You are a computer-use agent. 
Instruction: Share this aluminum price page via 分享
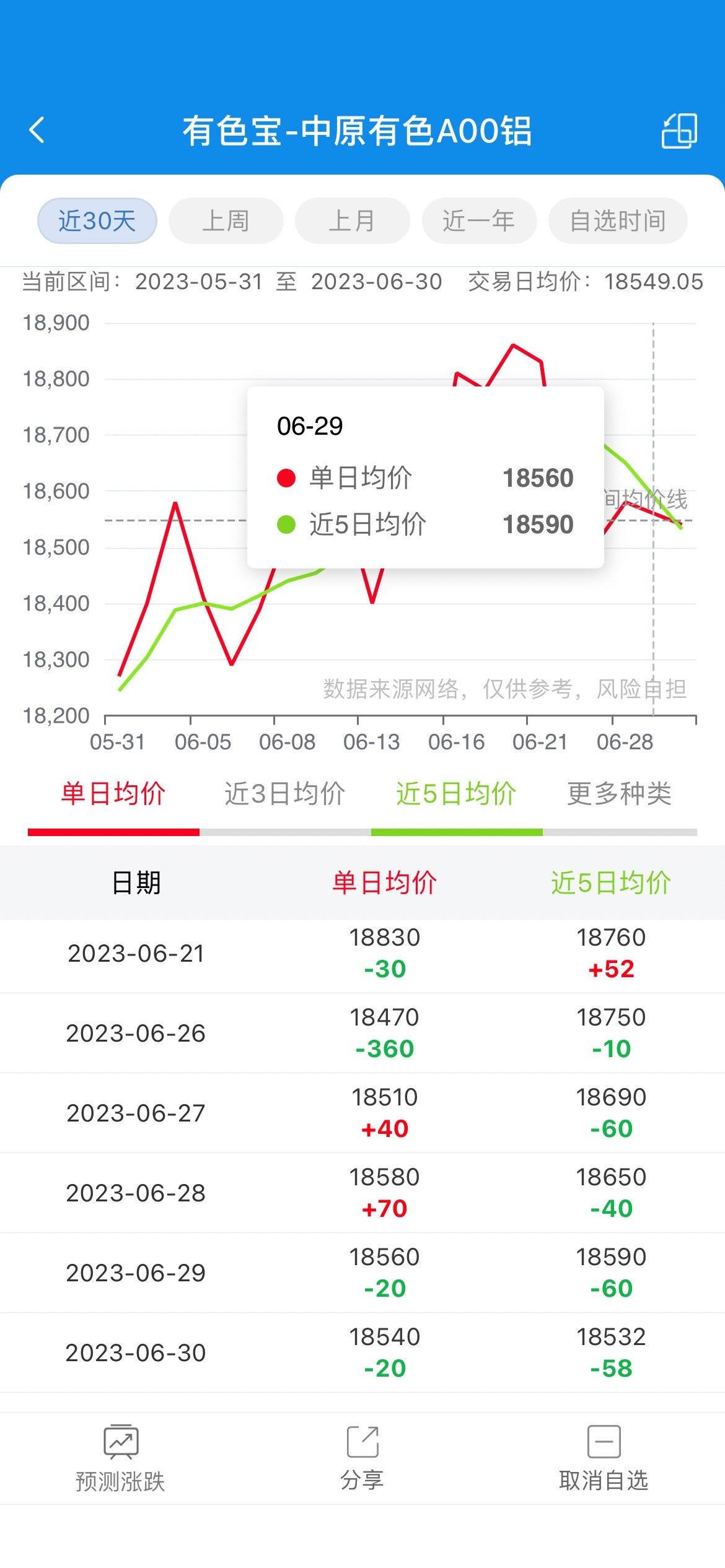click(x=362, y=1459)
